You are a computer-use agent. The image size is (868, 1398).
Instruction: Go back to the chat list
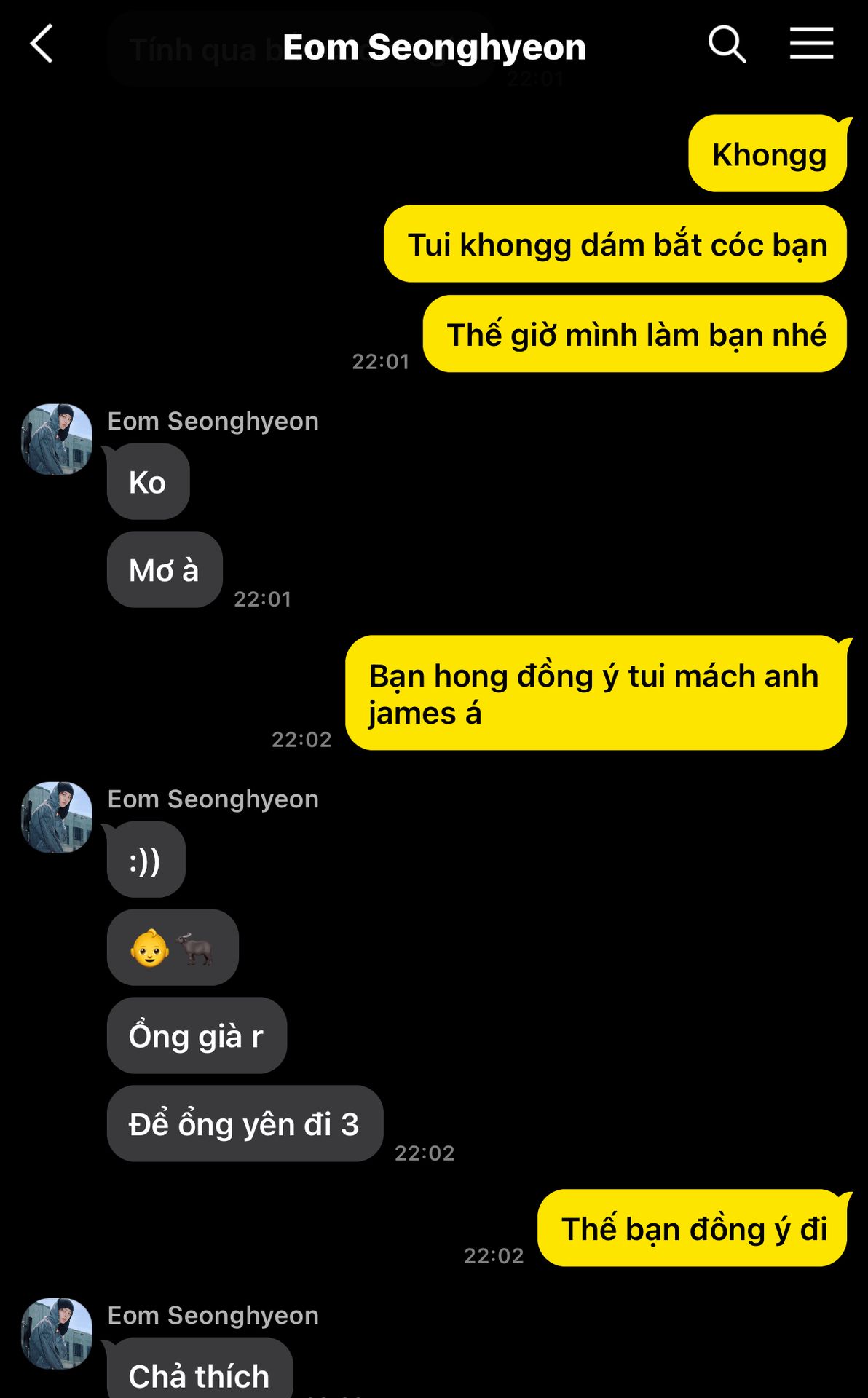click(42, 44)
